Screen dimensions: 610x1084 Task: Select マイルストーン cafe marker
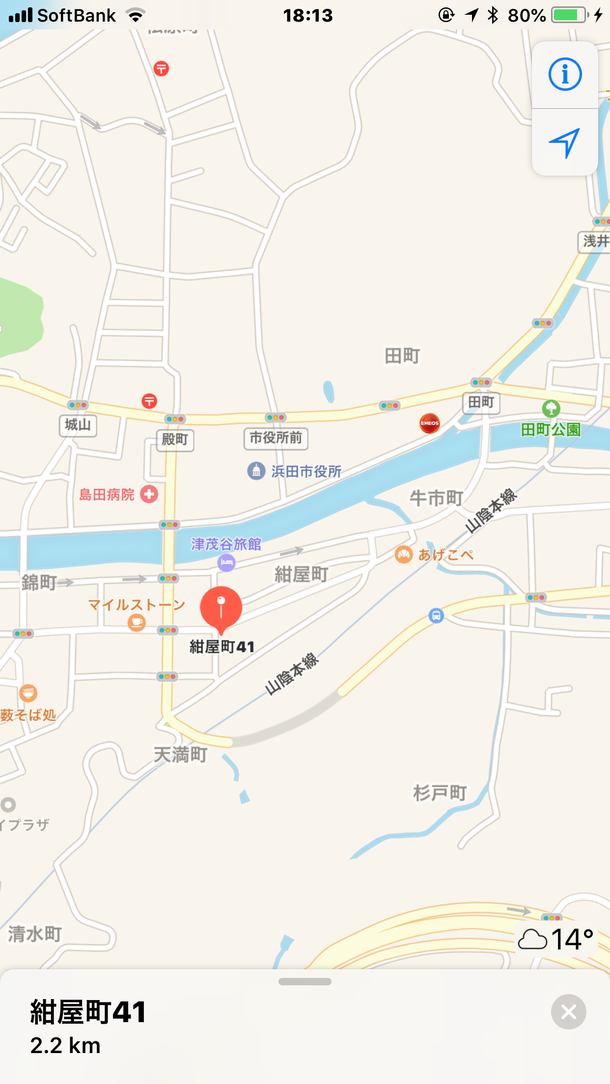(x=135, y=622)
